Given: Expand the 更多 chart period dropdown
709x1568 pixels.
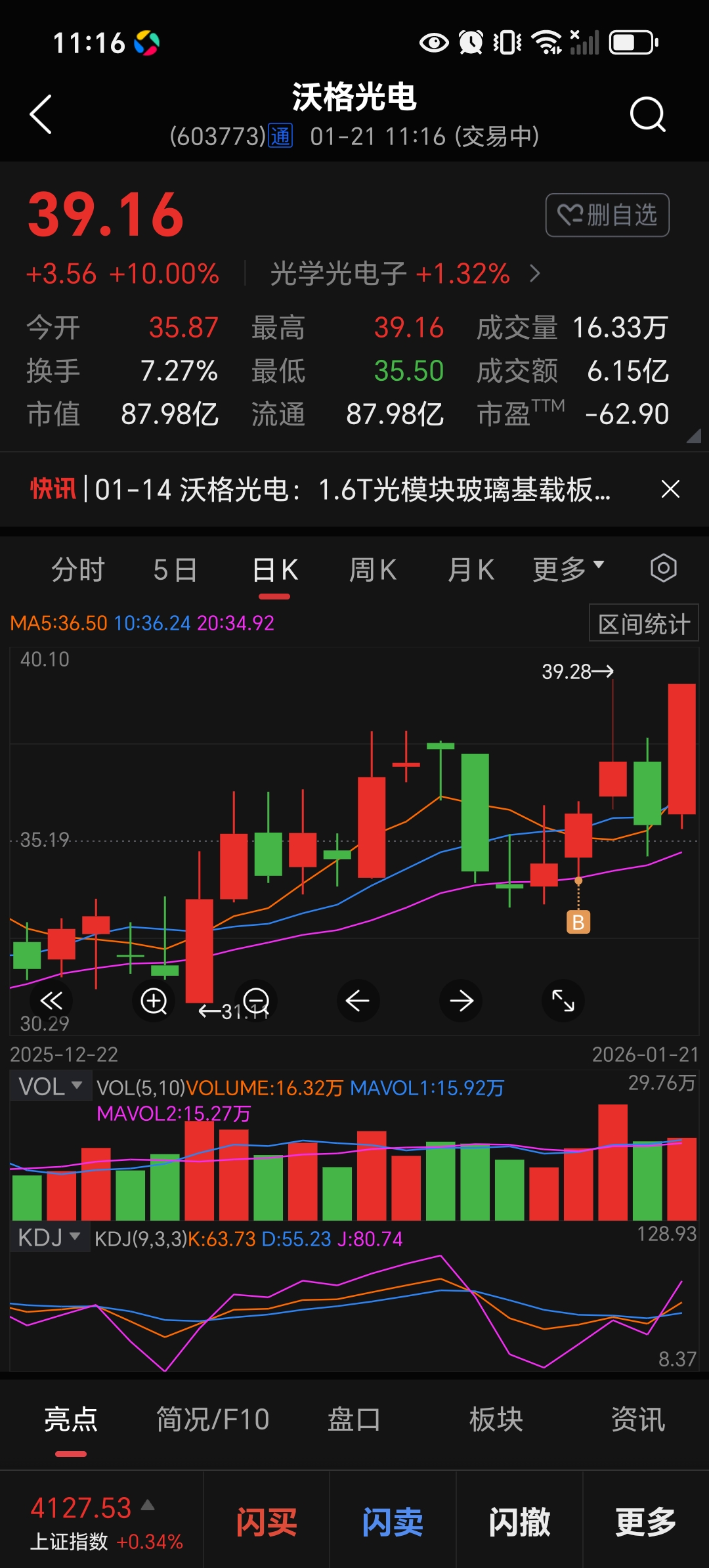Looking at the screenshot, I should pyautogui.click(x=568, y=569).
